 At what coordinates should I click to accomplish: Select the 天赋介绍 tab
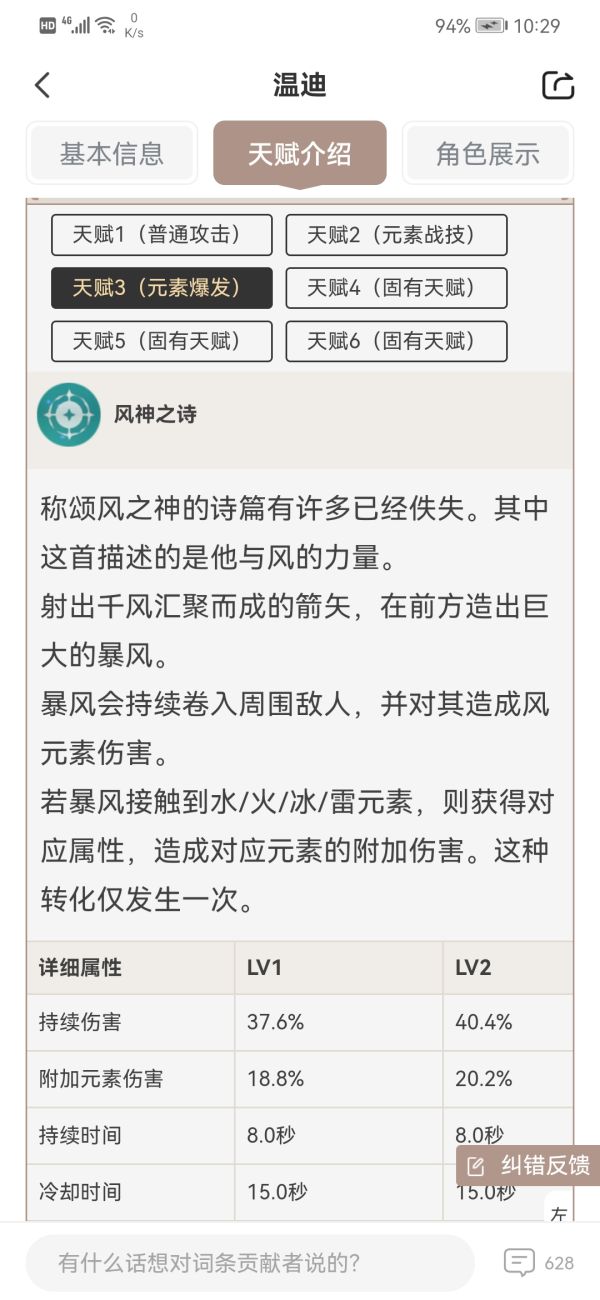pyautogui.click(x=299, y=154)
